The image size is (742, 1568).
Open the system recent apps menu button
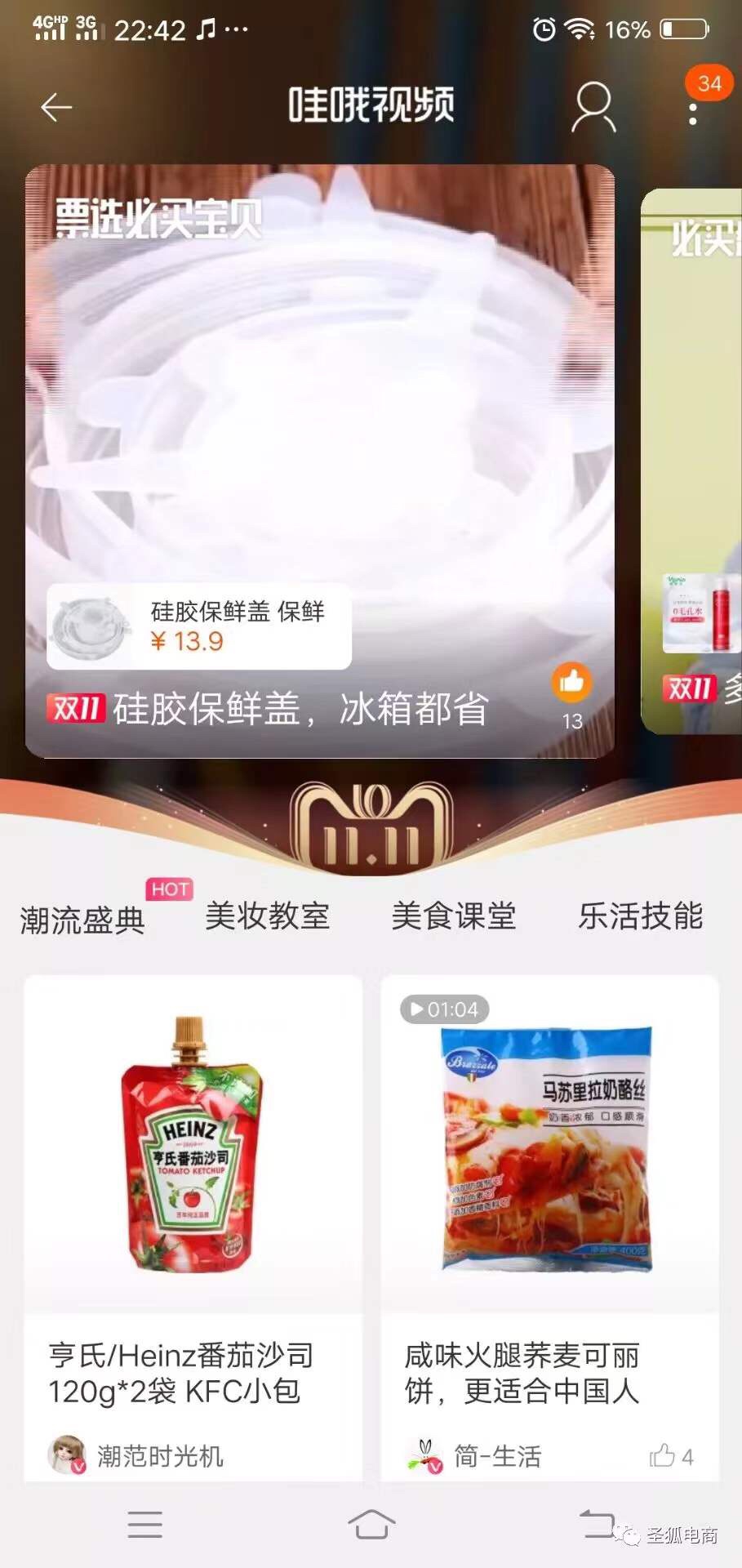(145, 1525)
